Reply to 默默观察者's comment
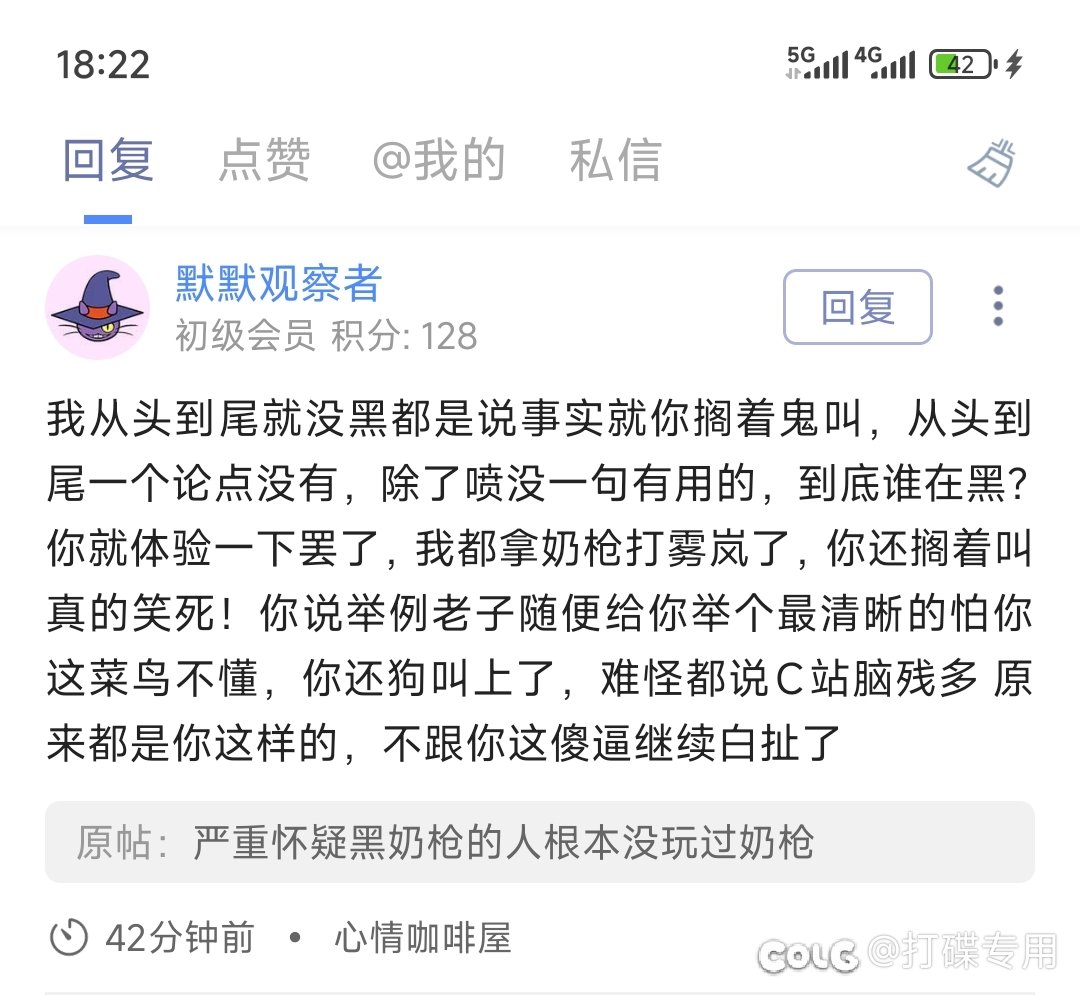This screenshot has height=997, width=1080. [x=857, y=307]
